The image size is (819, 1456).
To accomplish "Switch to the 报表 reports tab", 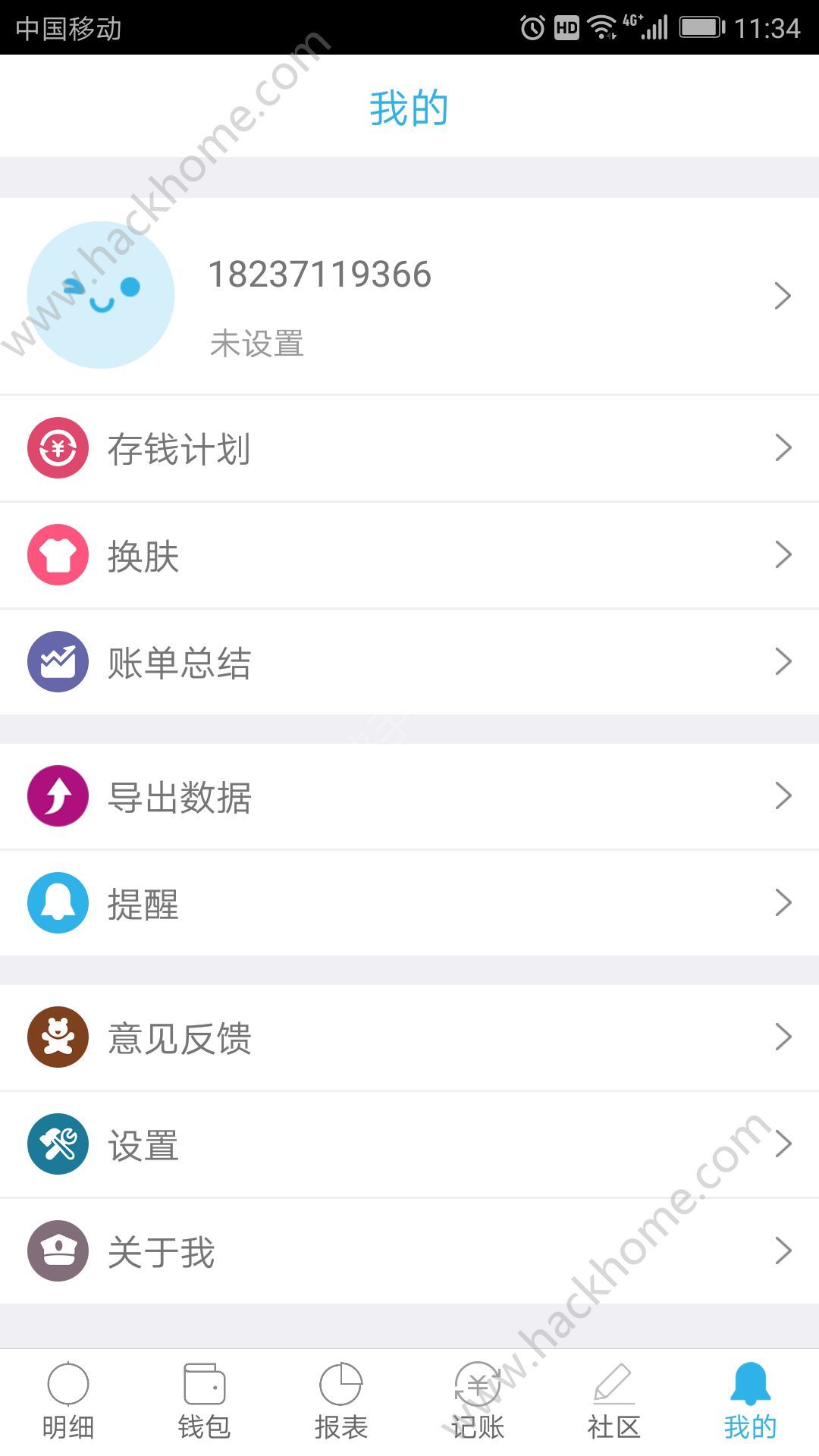I will 341,1401.
